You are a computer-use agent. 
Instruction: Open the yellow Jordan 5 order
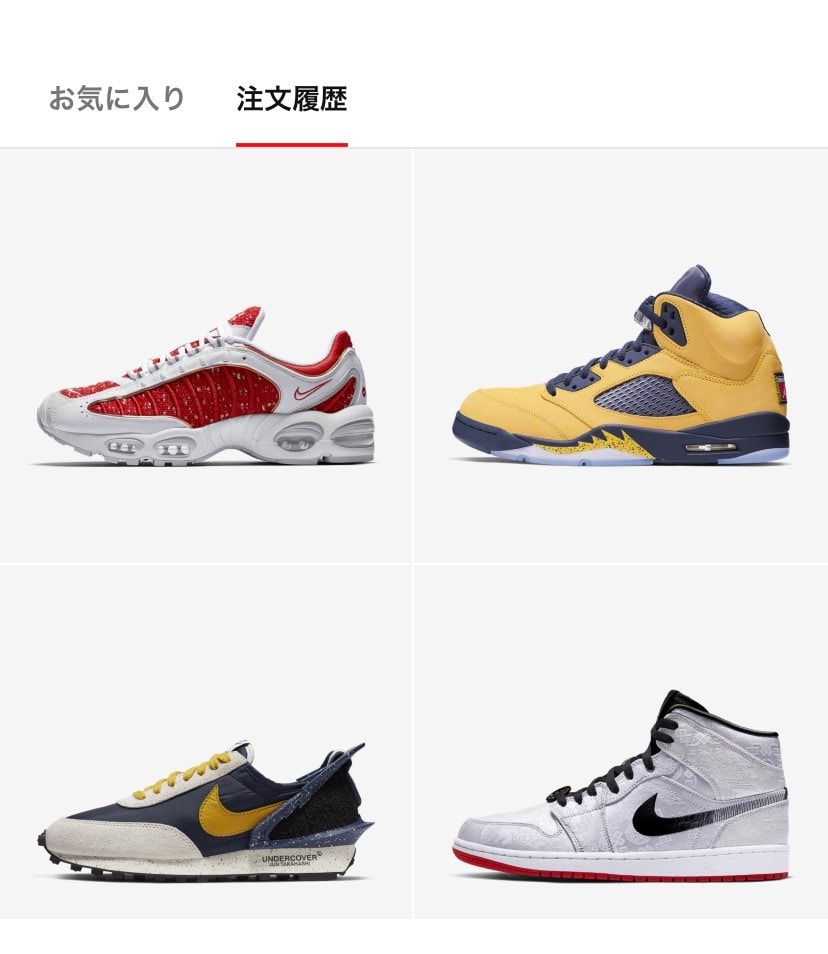[x=621, y=357]
